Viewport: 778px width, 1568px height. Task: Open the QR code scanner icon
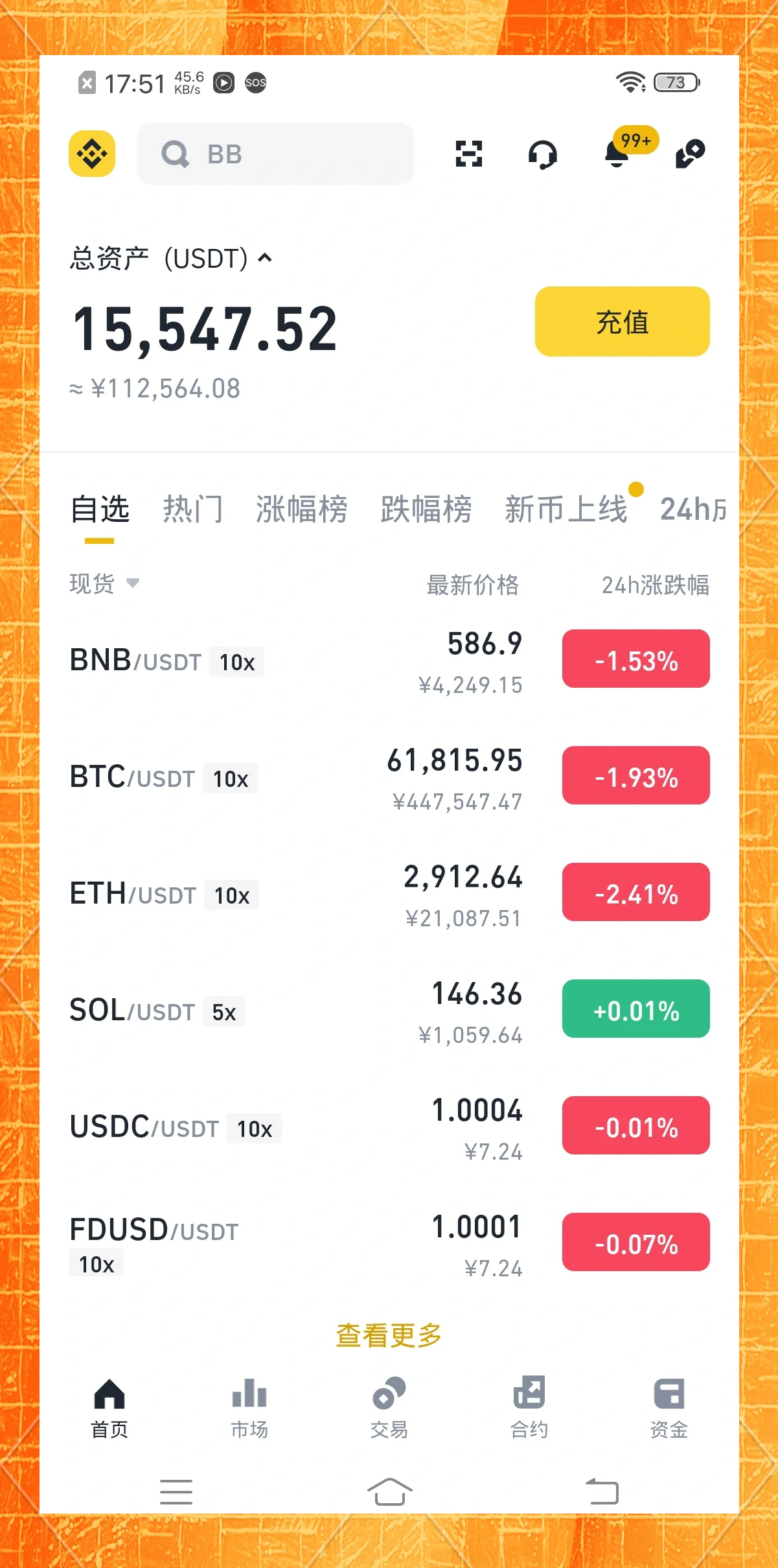469,154
